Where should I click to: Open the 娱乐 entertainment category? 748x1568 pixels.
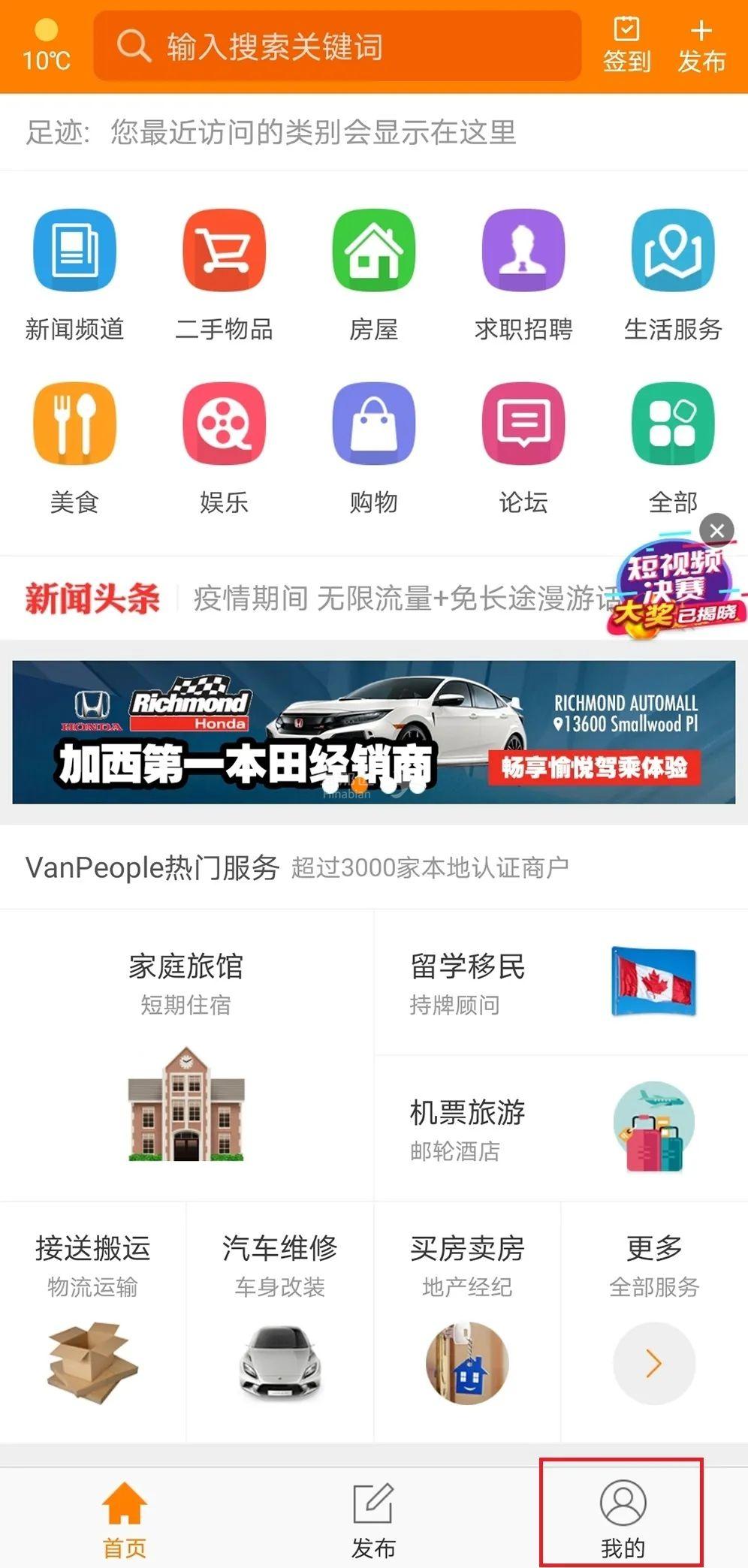(x=224, y=447)
